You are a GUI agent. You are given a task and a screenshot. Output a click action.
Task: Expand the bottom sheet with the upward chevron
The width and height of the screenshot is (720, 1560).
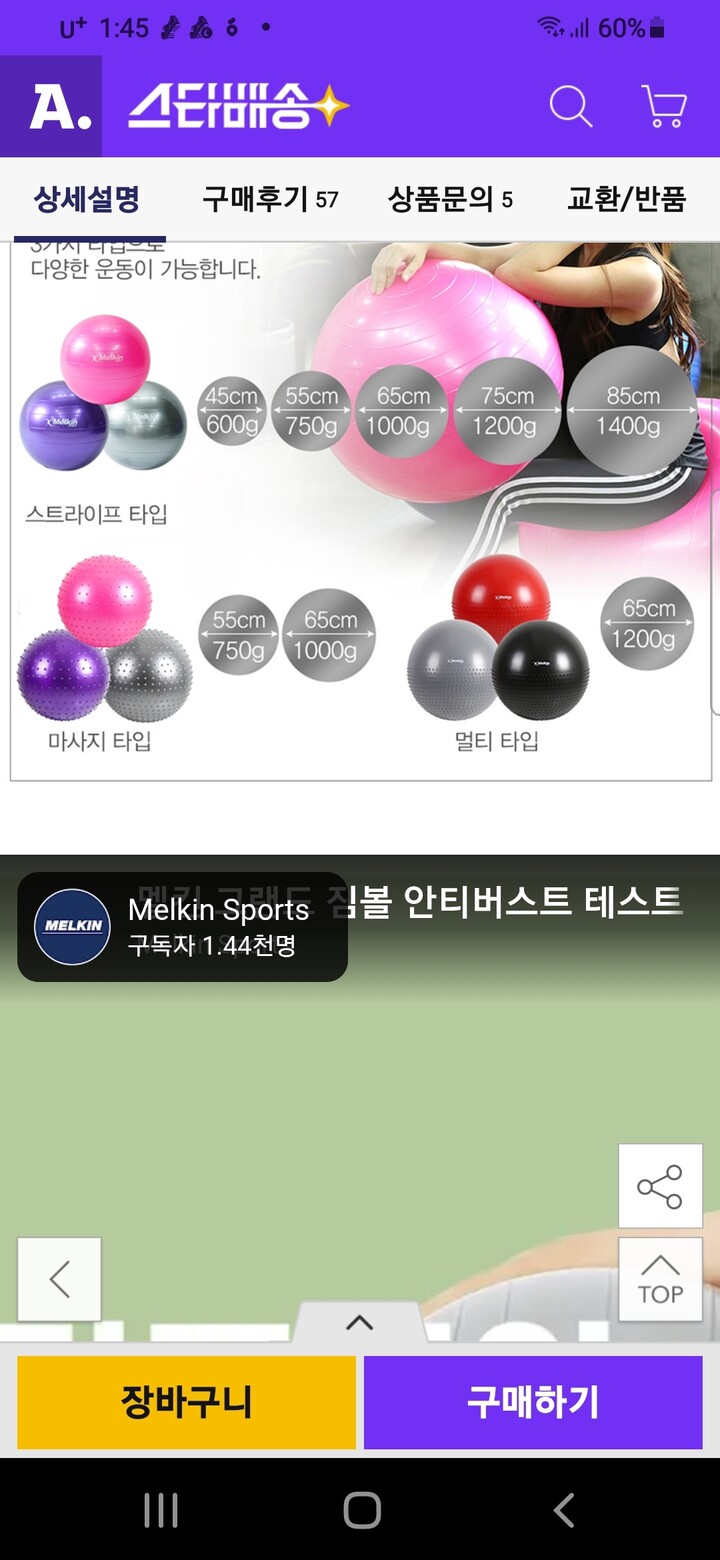click(360, 1320)
